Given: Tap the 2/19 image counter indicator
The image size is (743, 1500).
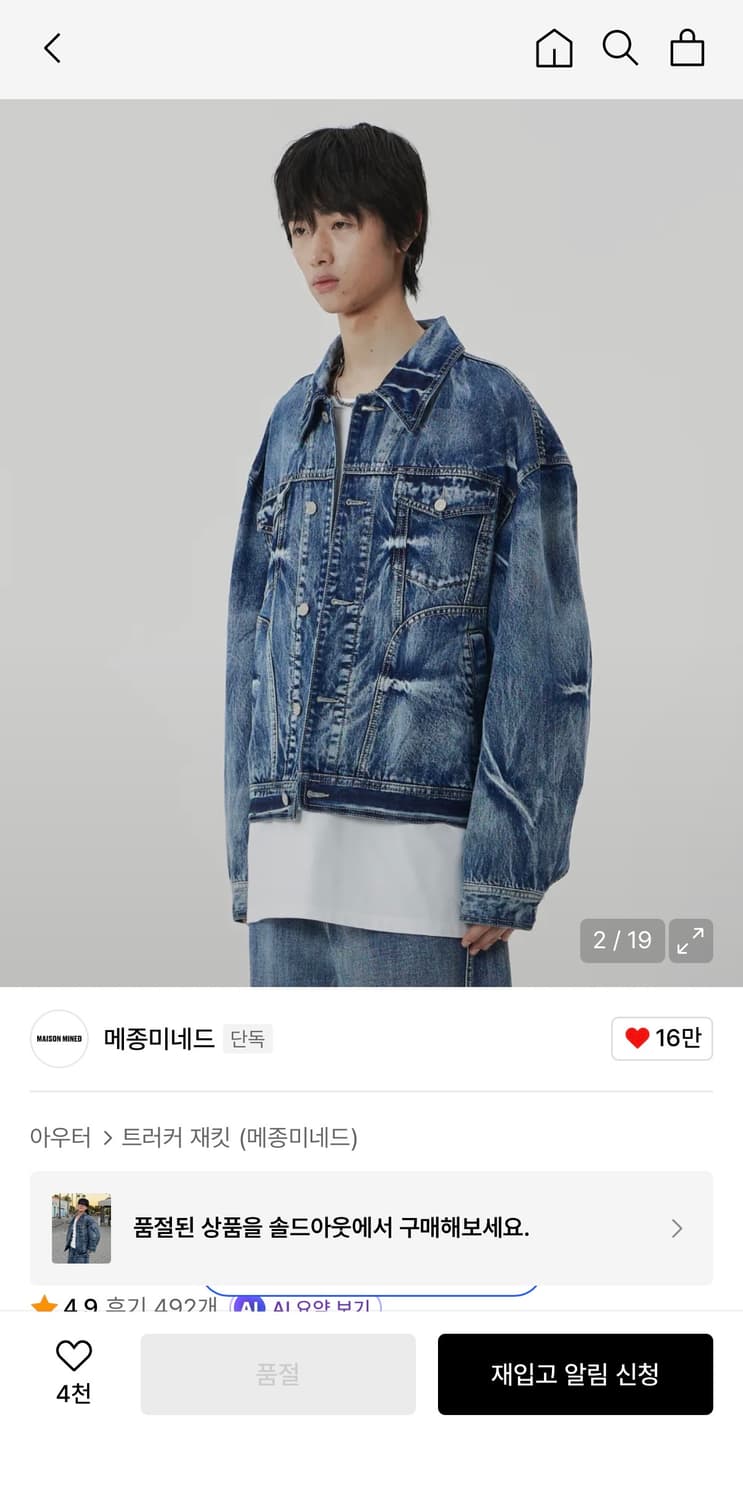Looking at the screenshot, I should click(622, 940).
